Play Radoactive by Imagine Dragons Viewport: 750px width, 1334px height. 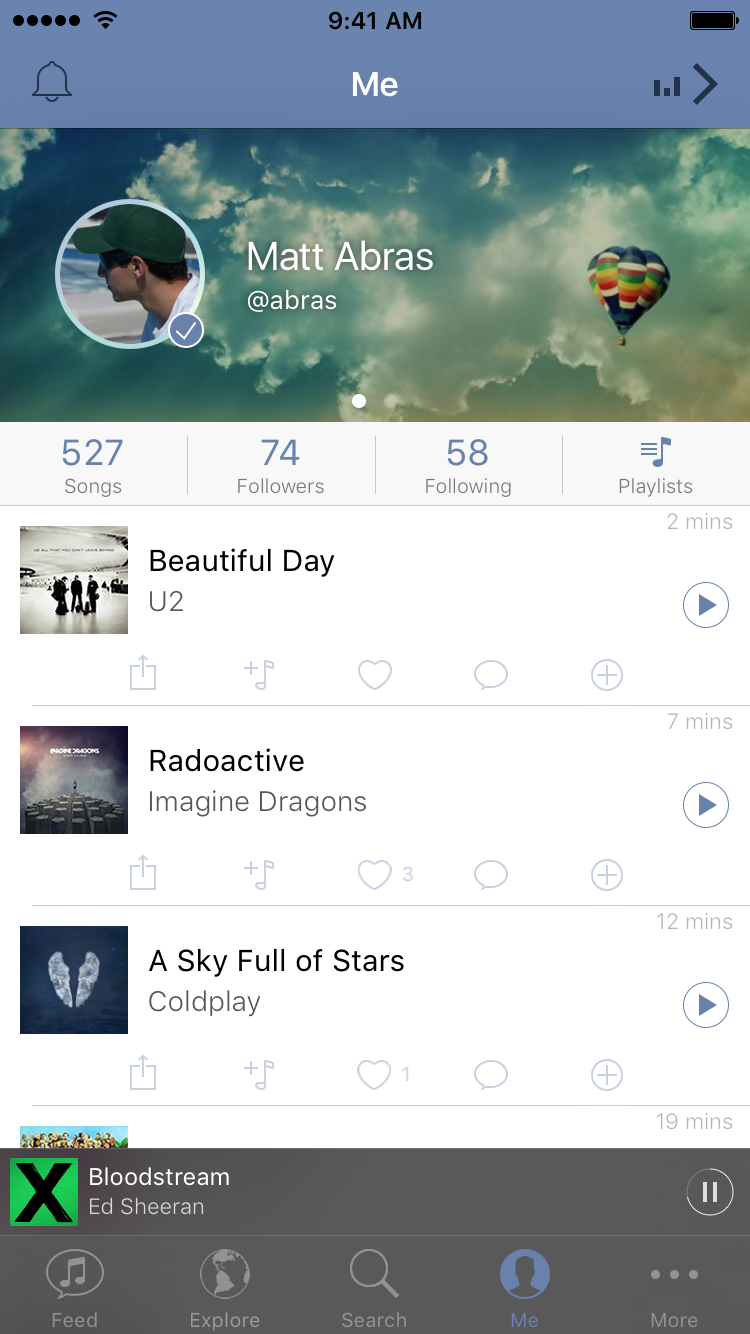pyautogui.click(x=706, y=805)
